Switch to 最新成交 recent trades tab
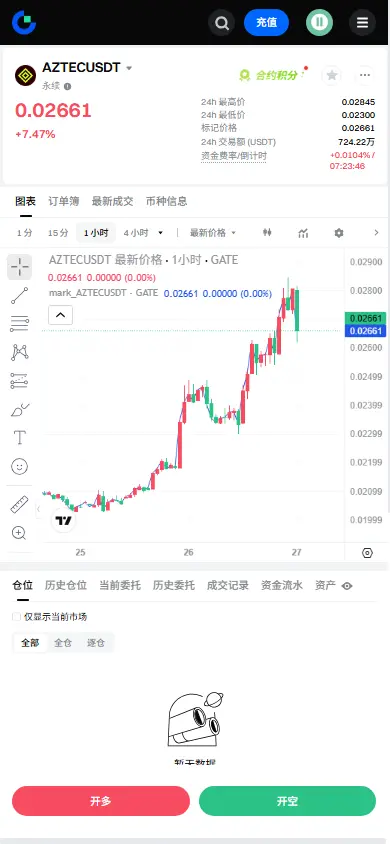The height and width of the screenshot is (844, 390). 112,201
